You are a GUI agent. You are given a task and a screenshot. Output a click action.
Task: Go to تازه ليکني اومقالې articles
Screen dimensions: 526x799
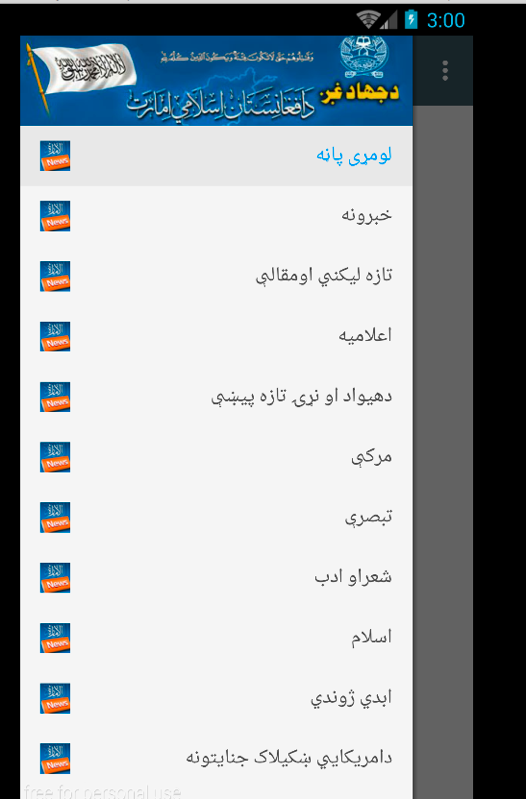(216, 276)
